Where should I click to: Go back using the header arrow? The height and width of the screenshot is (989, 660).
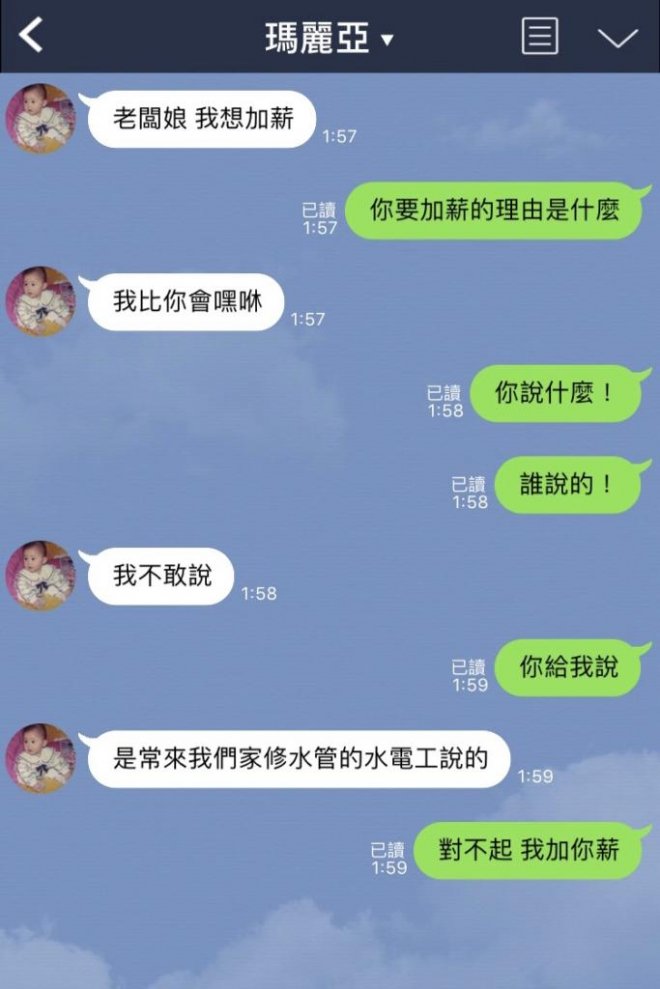click(x=32, y=36)
